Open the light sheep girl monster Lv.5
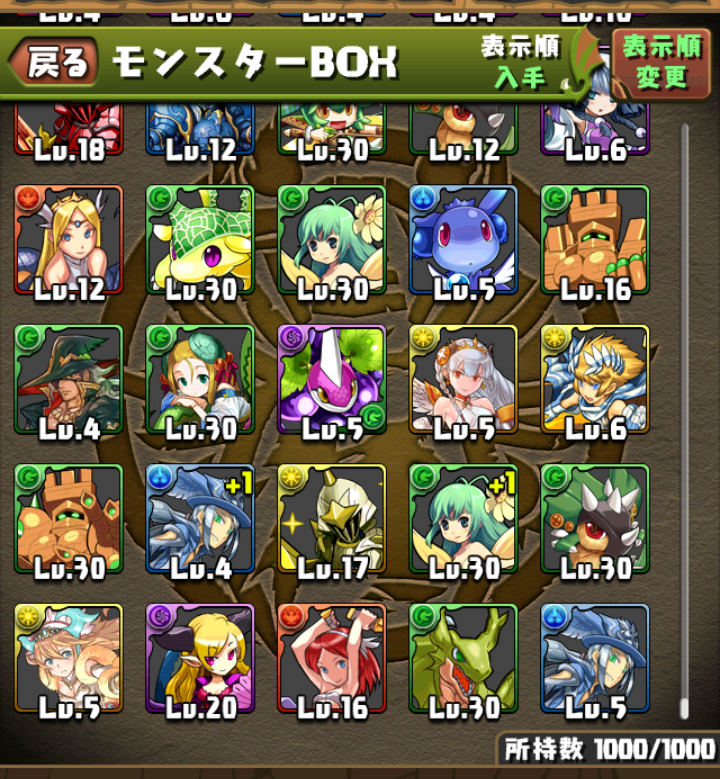720x779 pixels. pyautogui.click(x=68, y=659)
